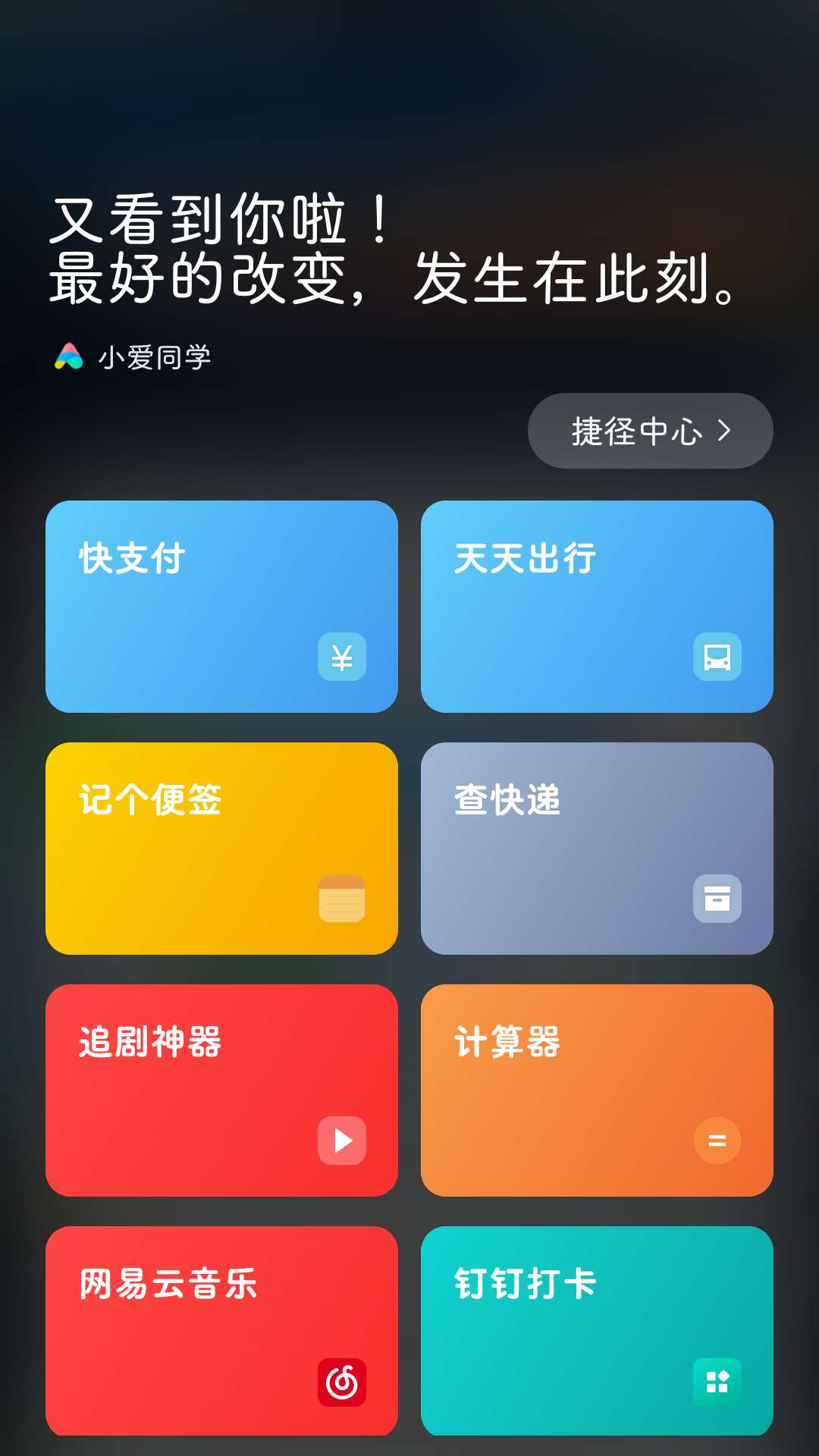Tap the package icon on 查快递

tap(716, 899)
